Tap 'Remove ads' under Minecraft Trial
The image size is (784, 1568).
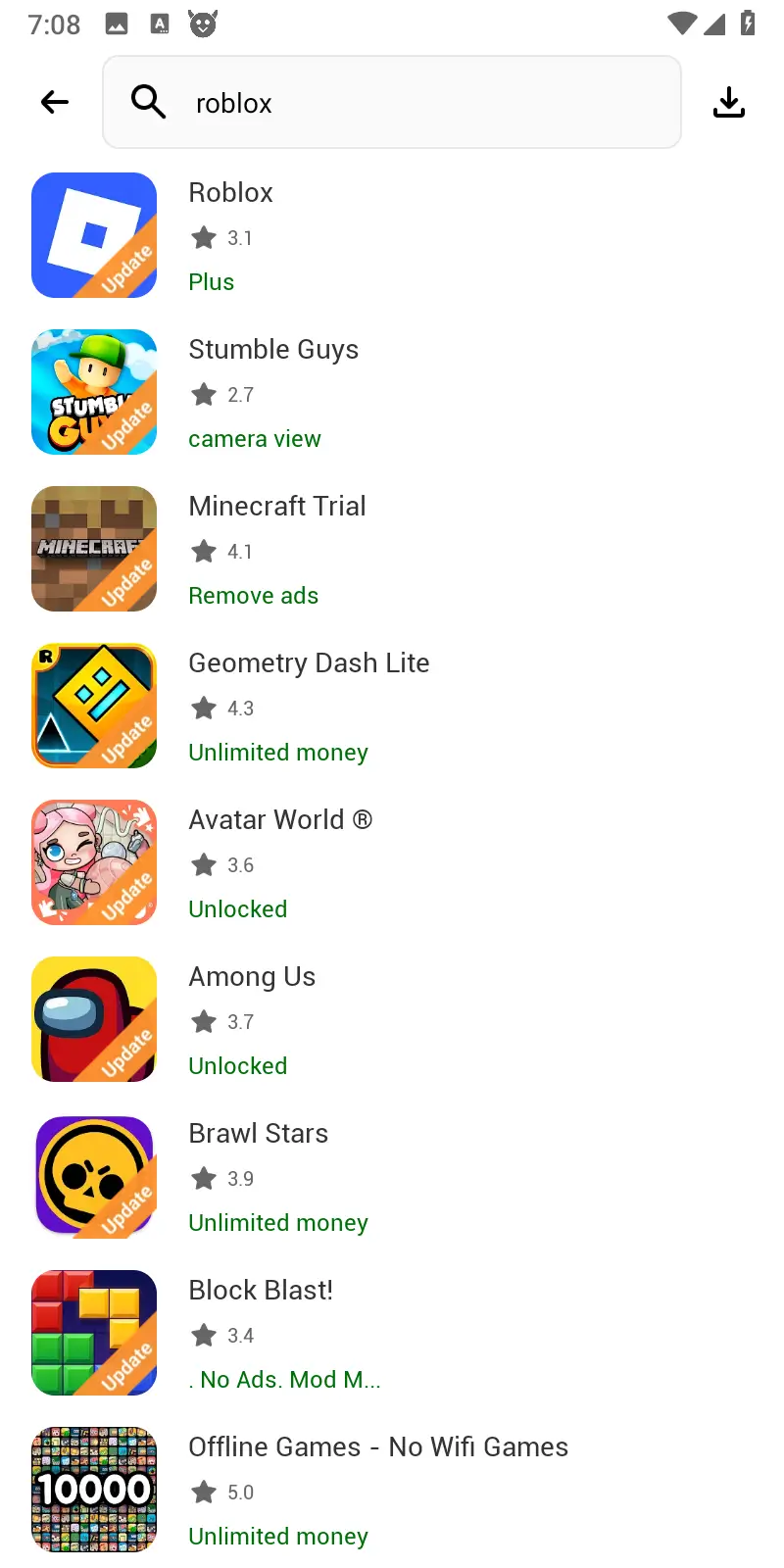click(x=253, y=595)
